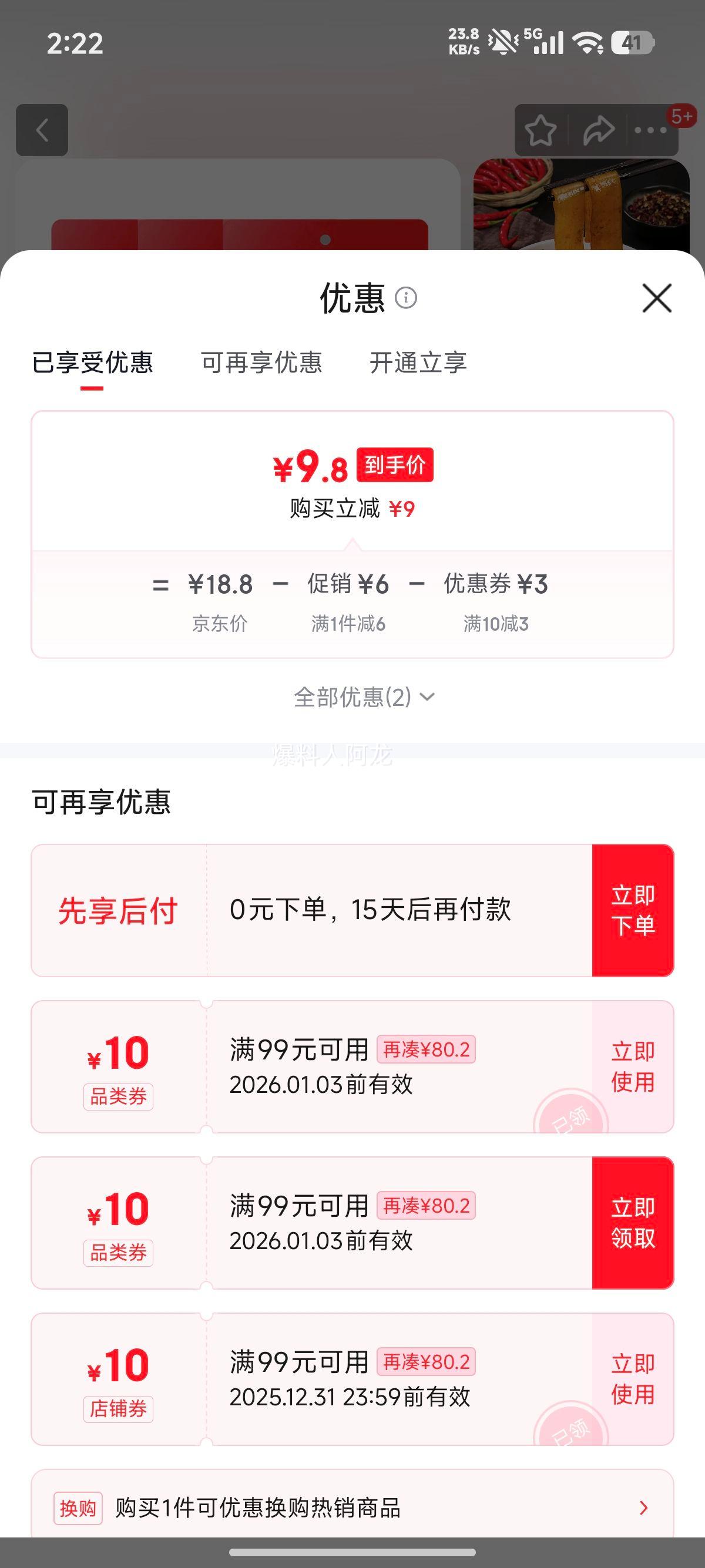Open the 开通立享 tab
The image size is (705, 1568).
(x=419, y=362)
